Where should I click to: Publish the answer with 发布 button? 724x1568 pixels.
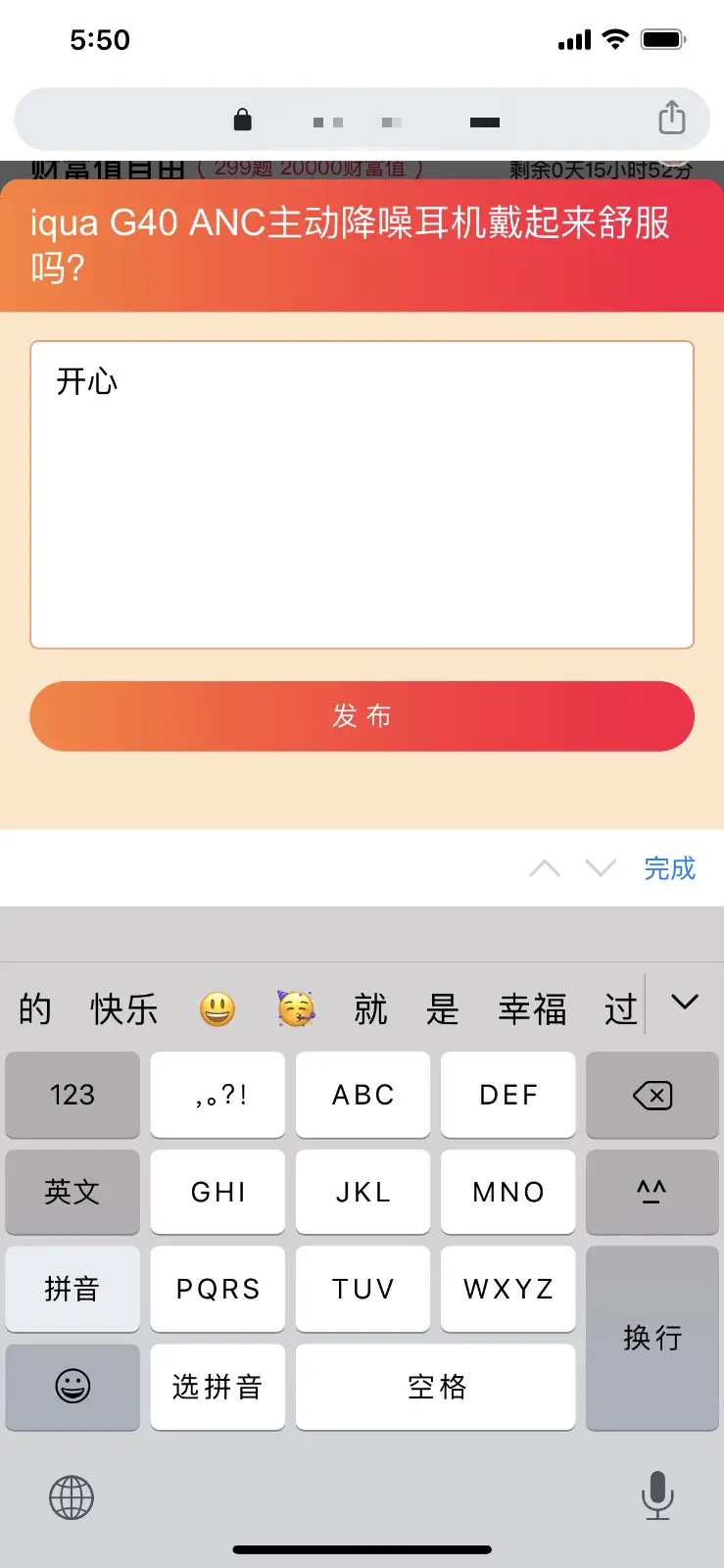362,716
